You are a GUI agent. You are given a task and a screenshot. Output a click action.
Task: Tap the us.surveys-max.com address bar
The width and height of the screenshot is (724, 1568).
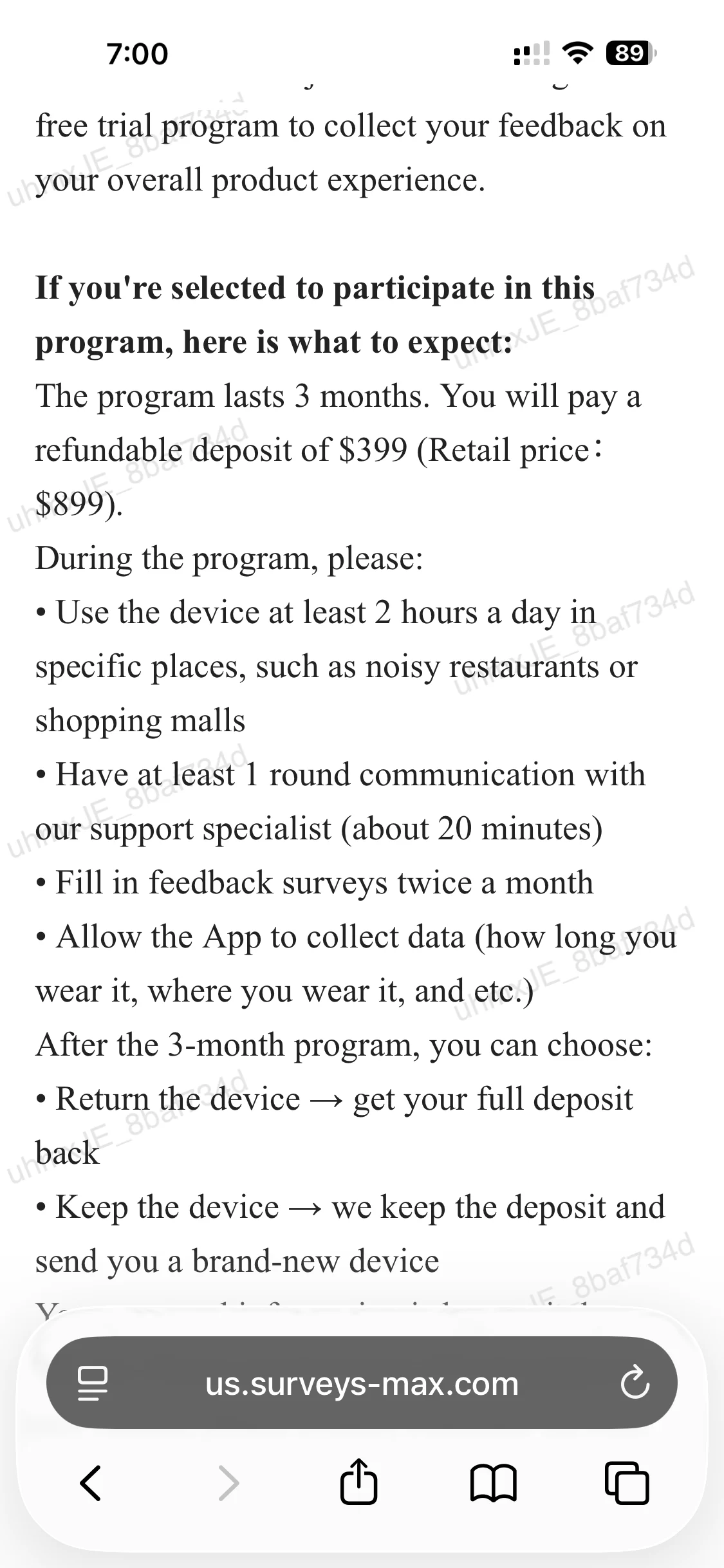[x=362, y=1383]
